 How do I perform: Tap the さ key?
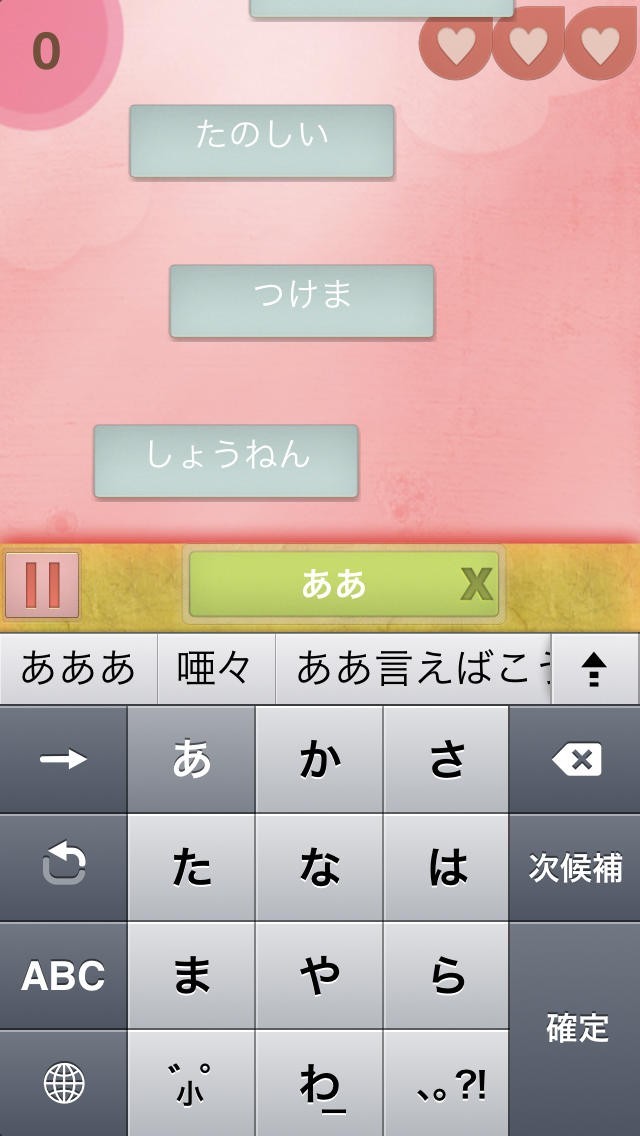pos(447,760)
